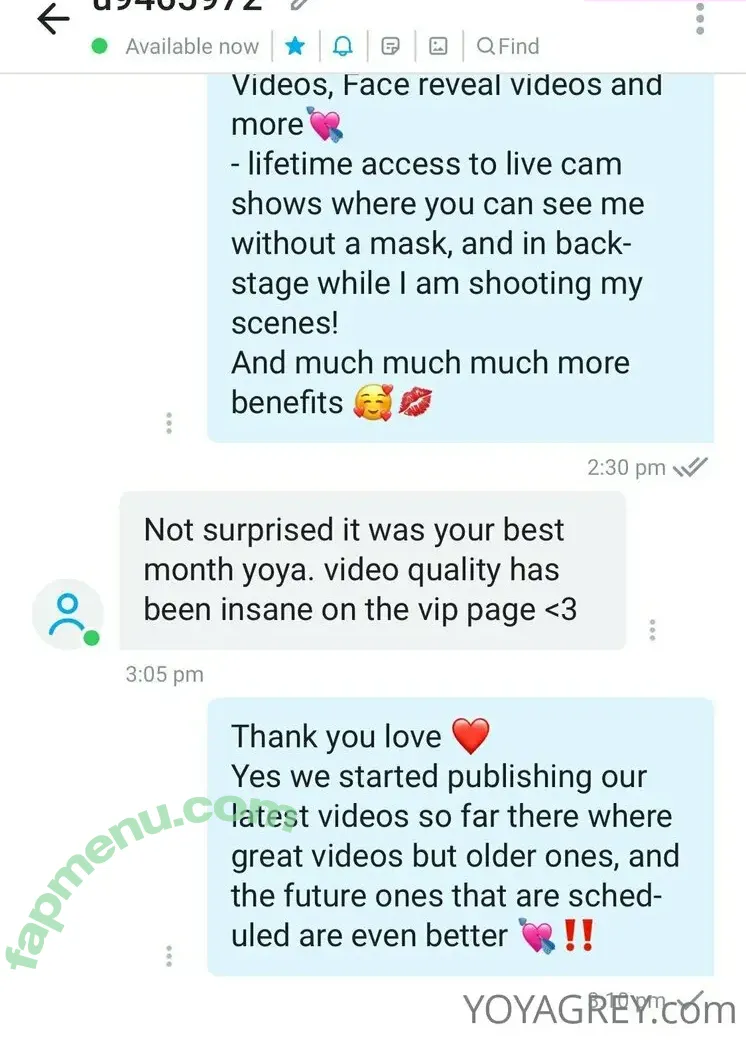The image size is (746, 1043).
Task: Open the top-right overflow menu
Action: coord(700,18)
